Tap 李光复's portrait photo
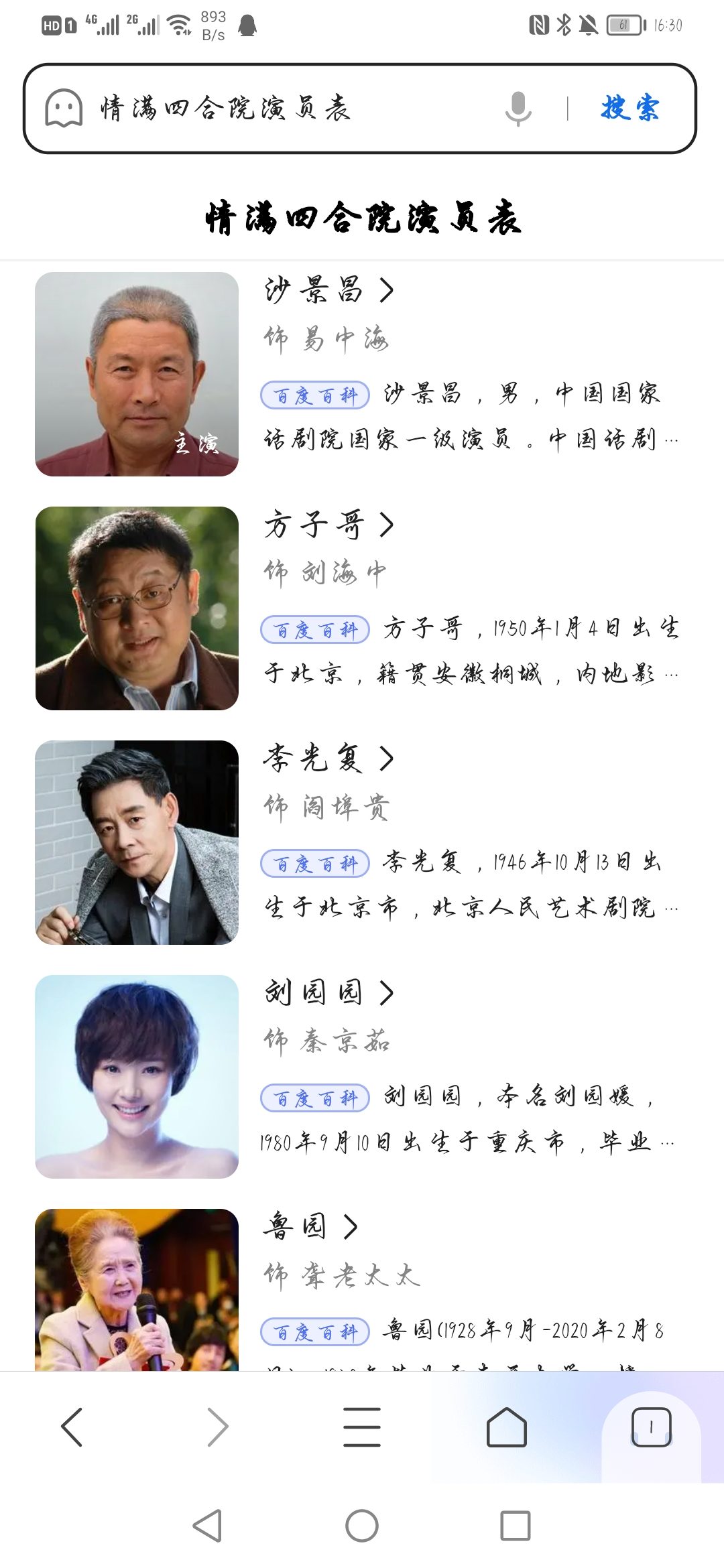Image resolution: width=724 pixels, height=1568 pixels. point(137,842)
